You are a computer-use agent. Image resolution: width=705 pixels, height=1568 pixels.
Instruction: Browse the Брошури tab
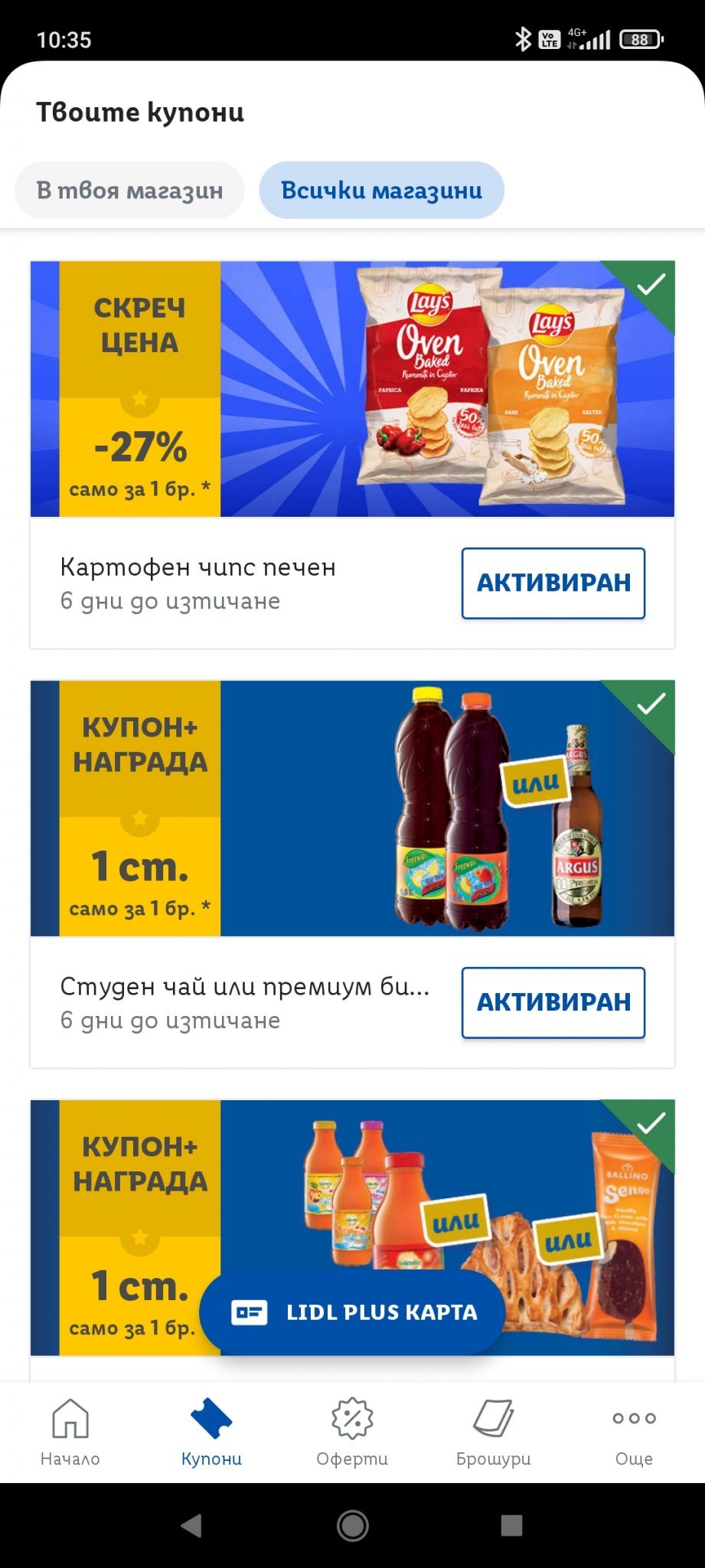click(x=493, y=1432)
